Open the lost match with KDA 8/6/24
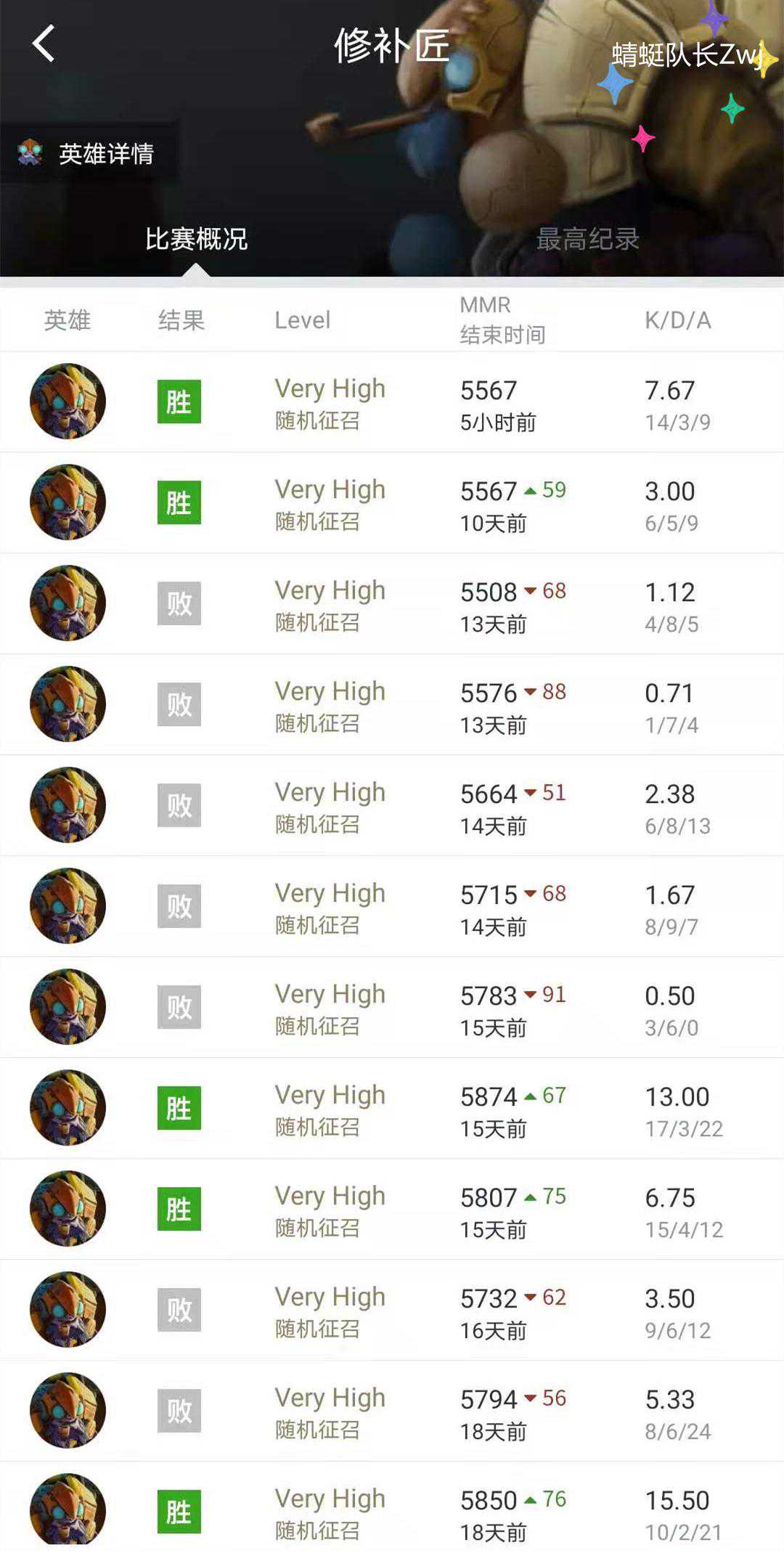Image resolution: width=784 pixels, height=1553 pixels. point(392,1411)
